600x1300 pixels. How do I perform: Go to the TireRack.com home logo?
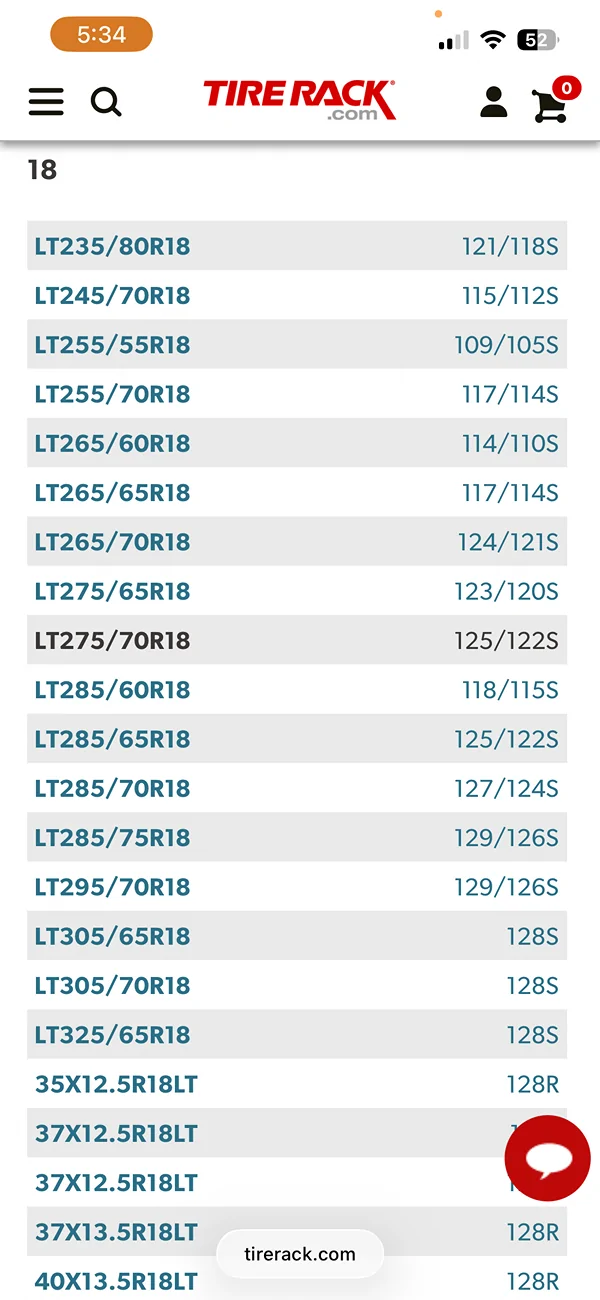[x=299, y=100]
